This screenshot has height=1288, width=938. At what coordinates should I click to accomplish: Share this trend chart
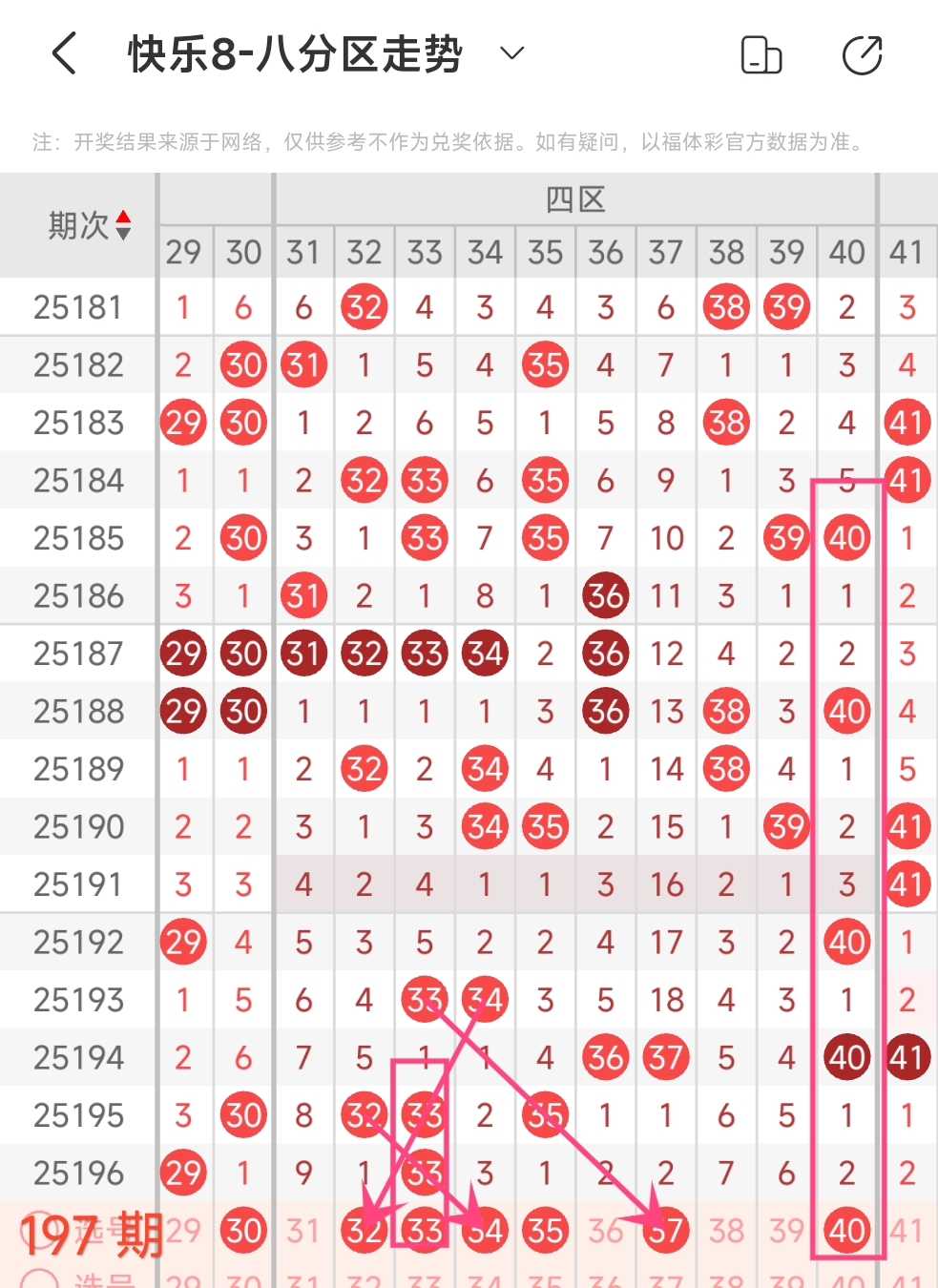[x=862, y=54]
